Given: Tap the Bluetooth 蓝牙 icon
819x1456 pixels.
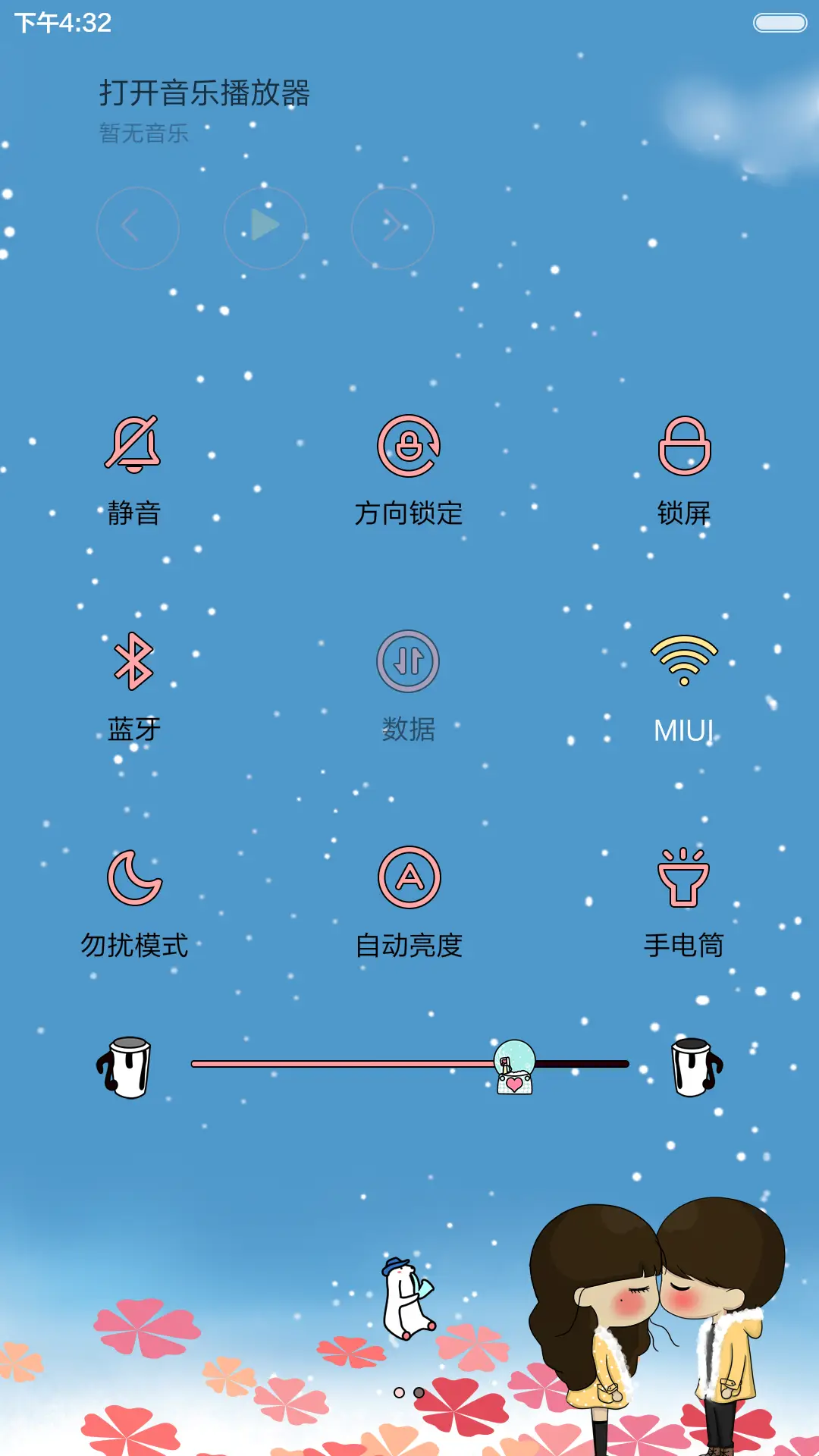Looking at the screenshot, I should pyautogui.click(x=133, y=661).
